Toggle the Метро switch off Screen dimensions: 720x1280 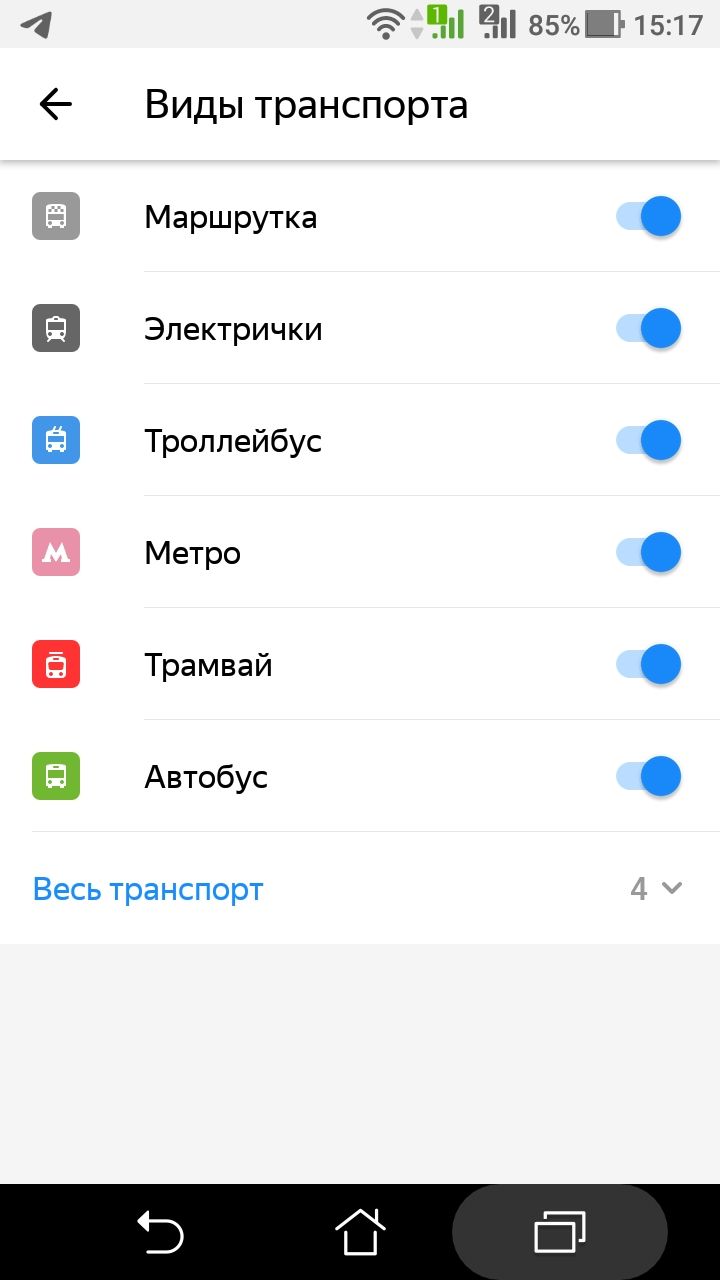pos(648,552)
